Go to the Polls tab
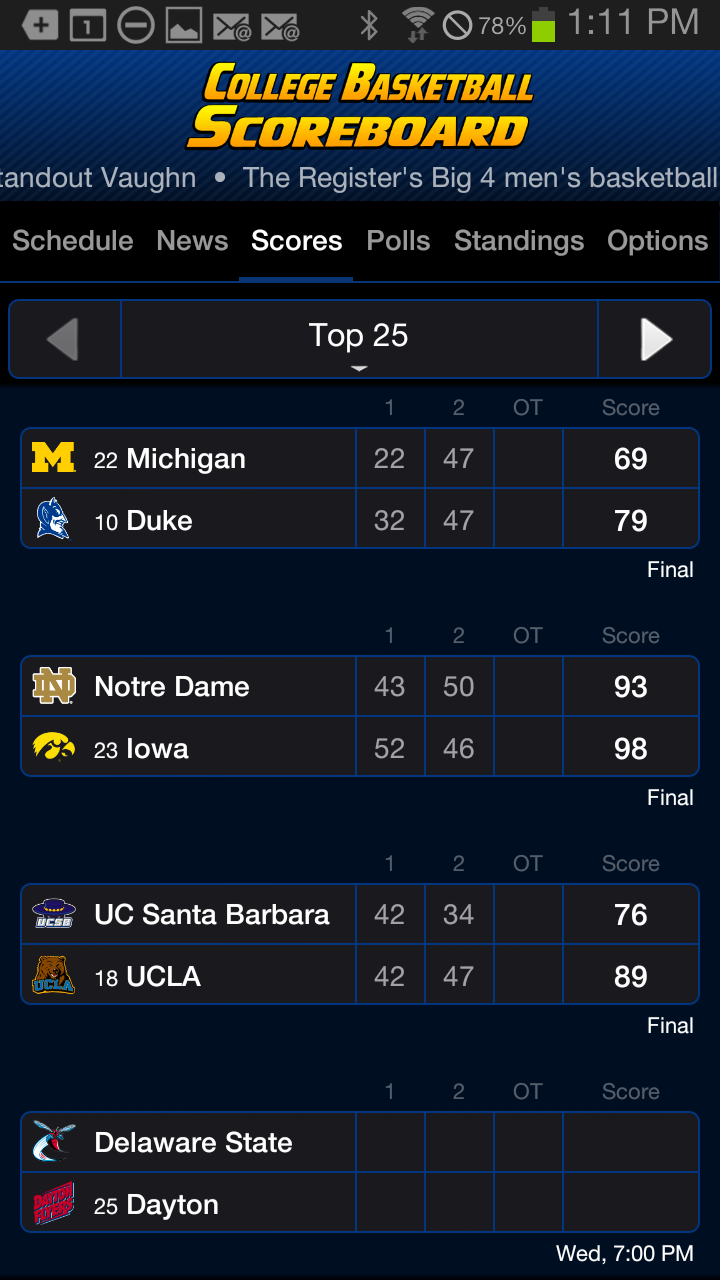The image size is (720, 1280). (398, 241)
